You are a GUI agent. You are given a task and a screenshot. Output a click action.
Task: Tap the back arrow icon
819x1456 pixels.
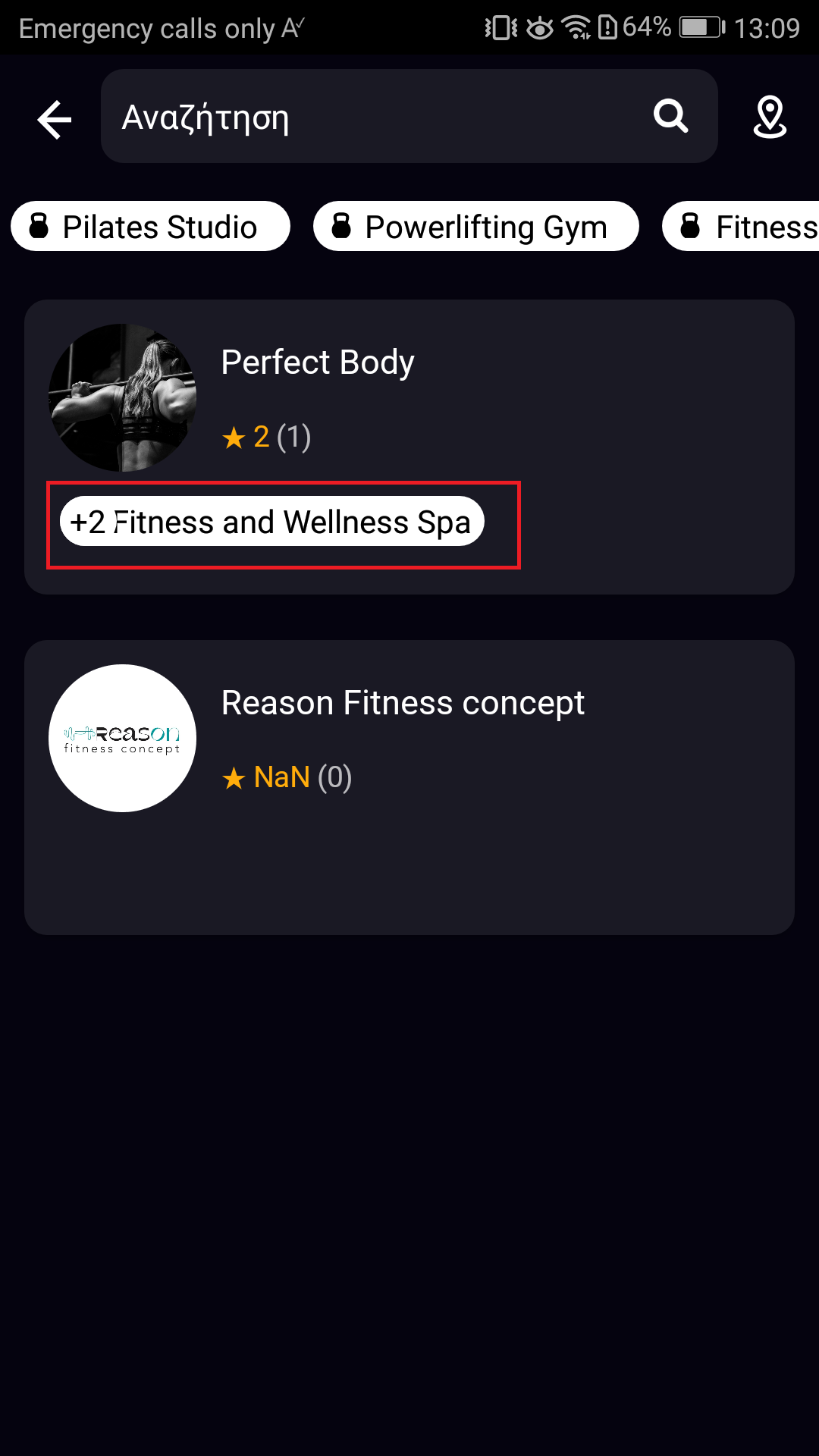coord(53,119)
